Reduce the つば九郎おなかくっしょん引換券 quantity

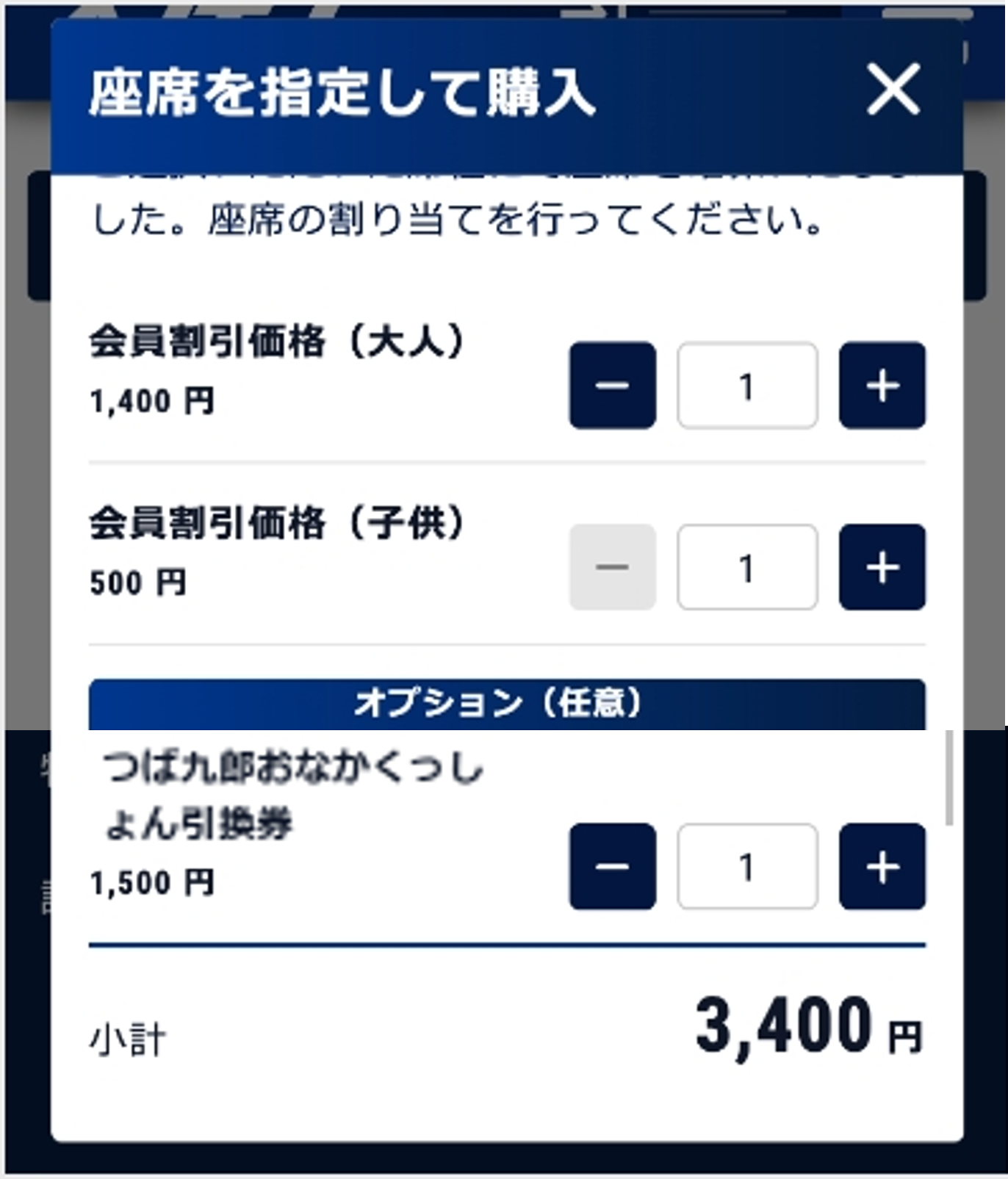[612, 866]
